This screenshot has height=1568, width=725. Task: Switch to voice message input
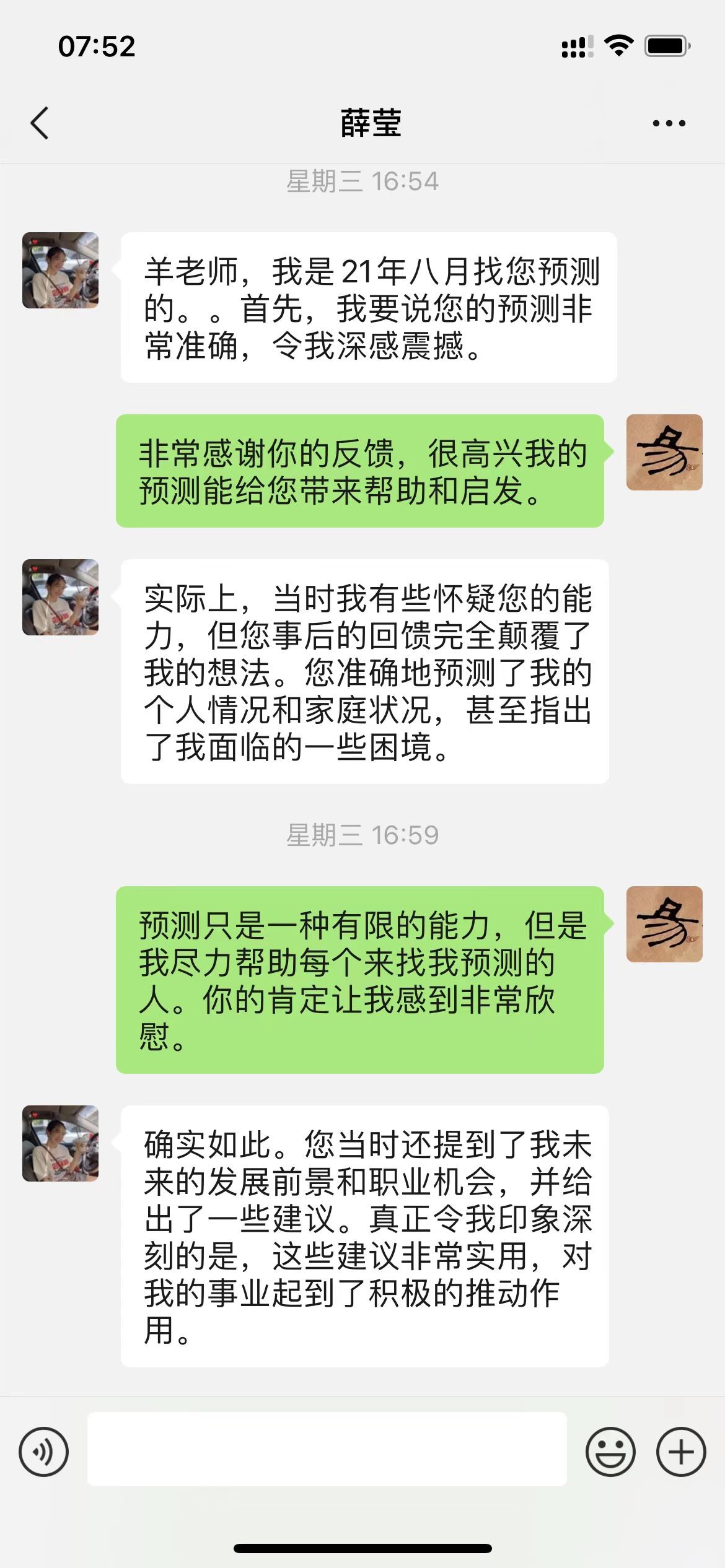point(43,1452)
